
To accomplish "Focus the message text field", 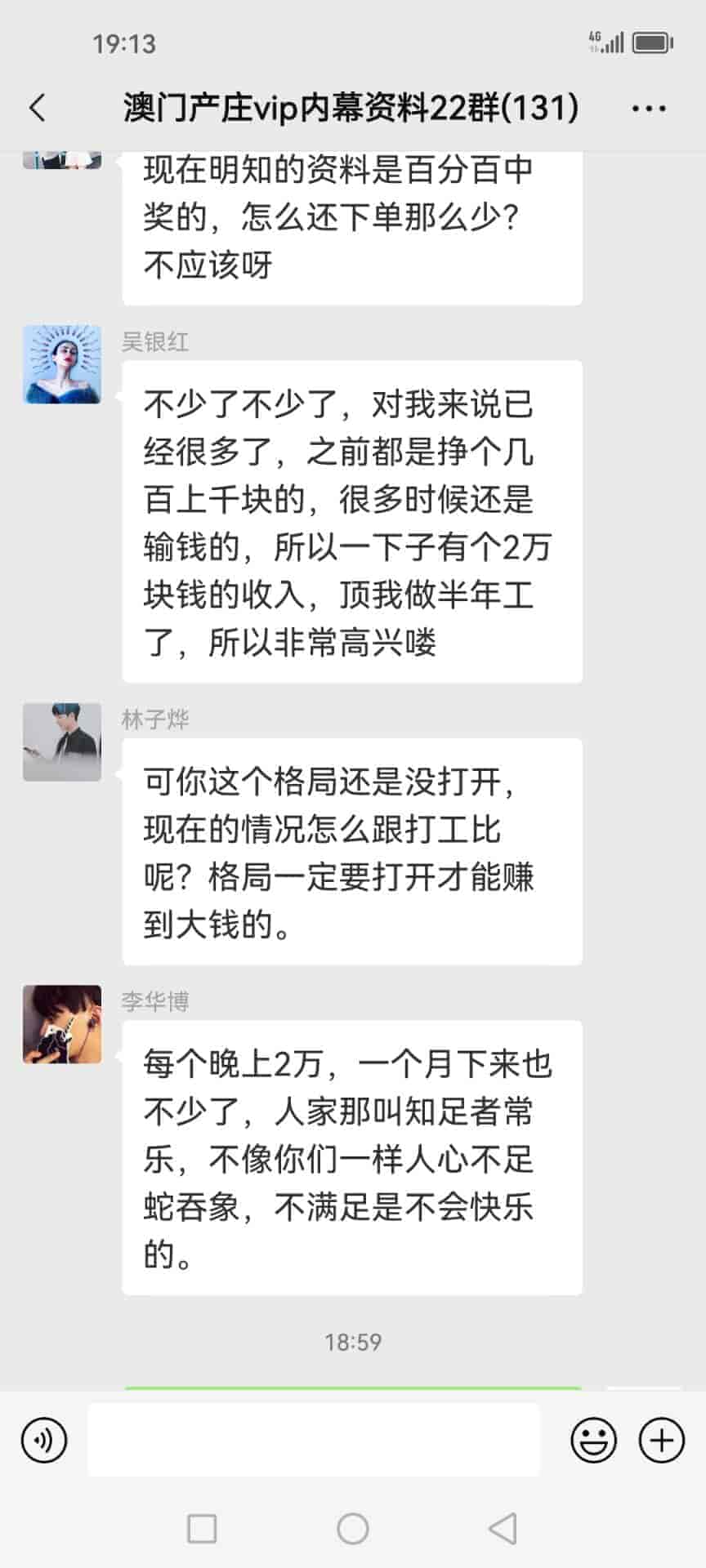I will (x=314, y=1440).
